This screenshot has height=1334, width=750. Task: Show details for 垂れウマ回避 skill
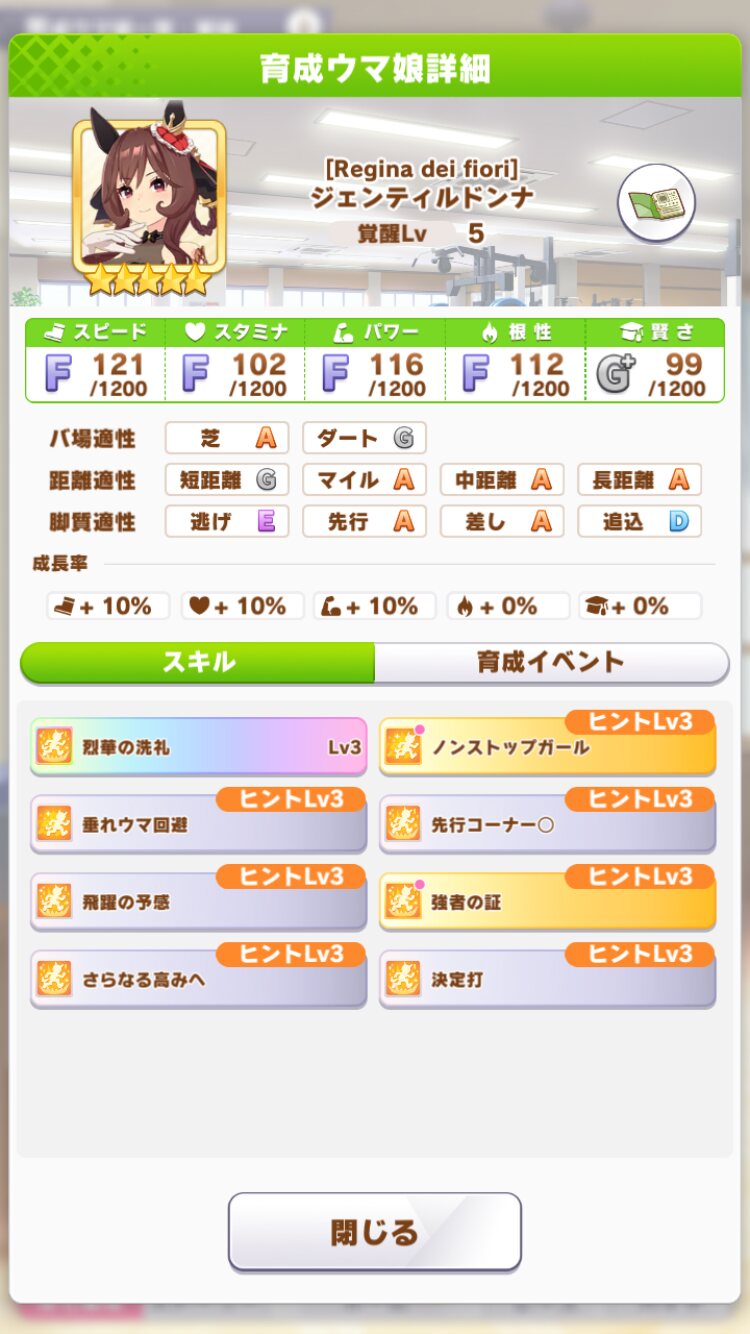point(198,826)
